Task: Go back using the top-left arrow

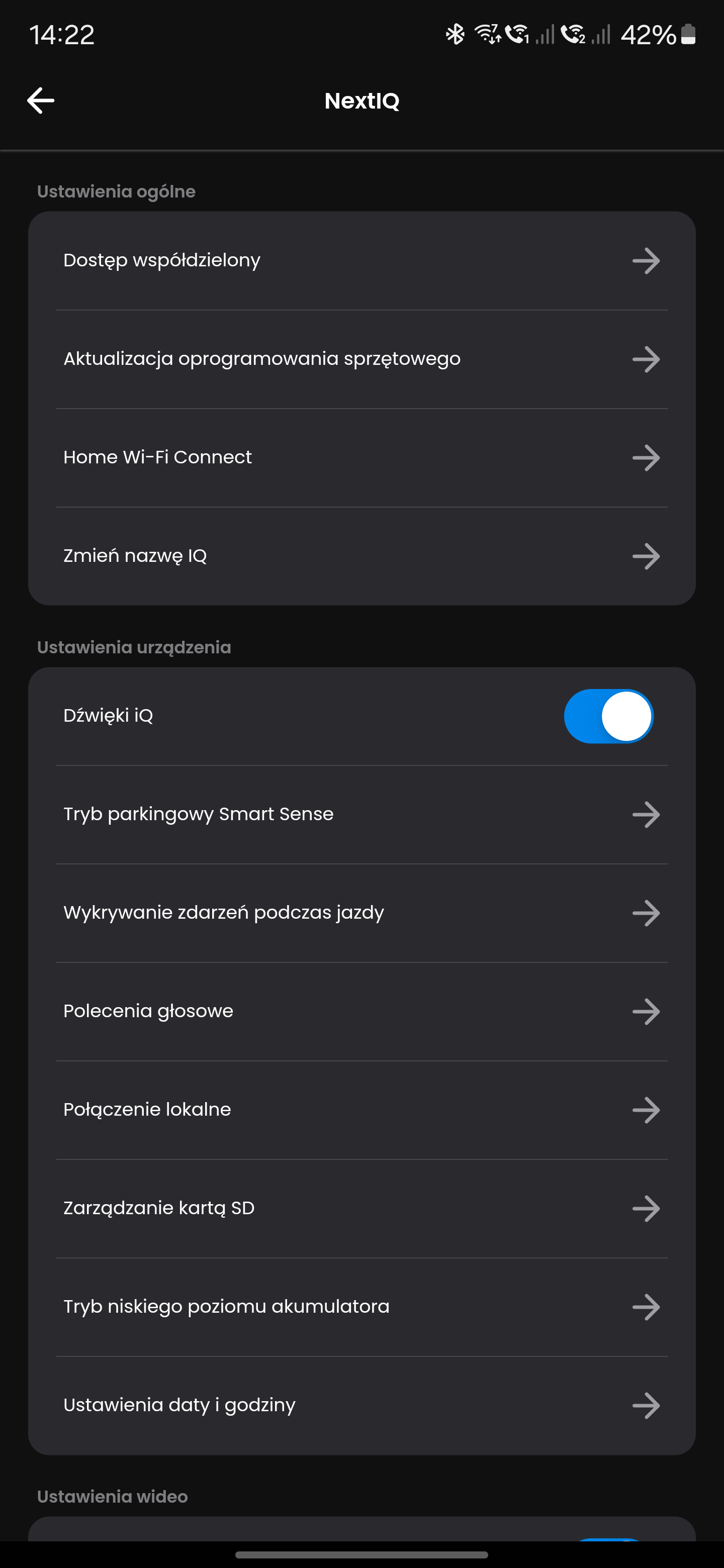Action: pyautogui.click(x=41, y=101)
